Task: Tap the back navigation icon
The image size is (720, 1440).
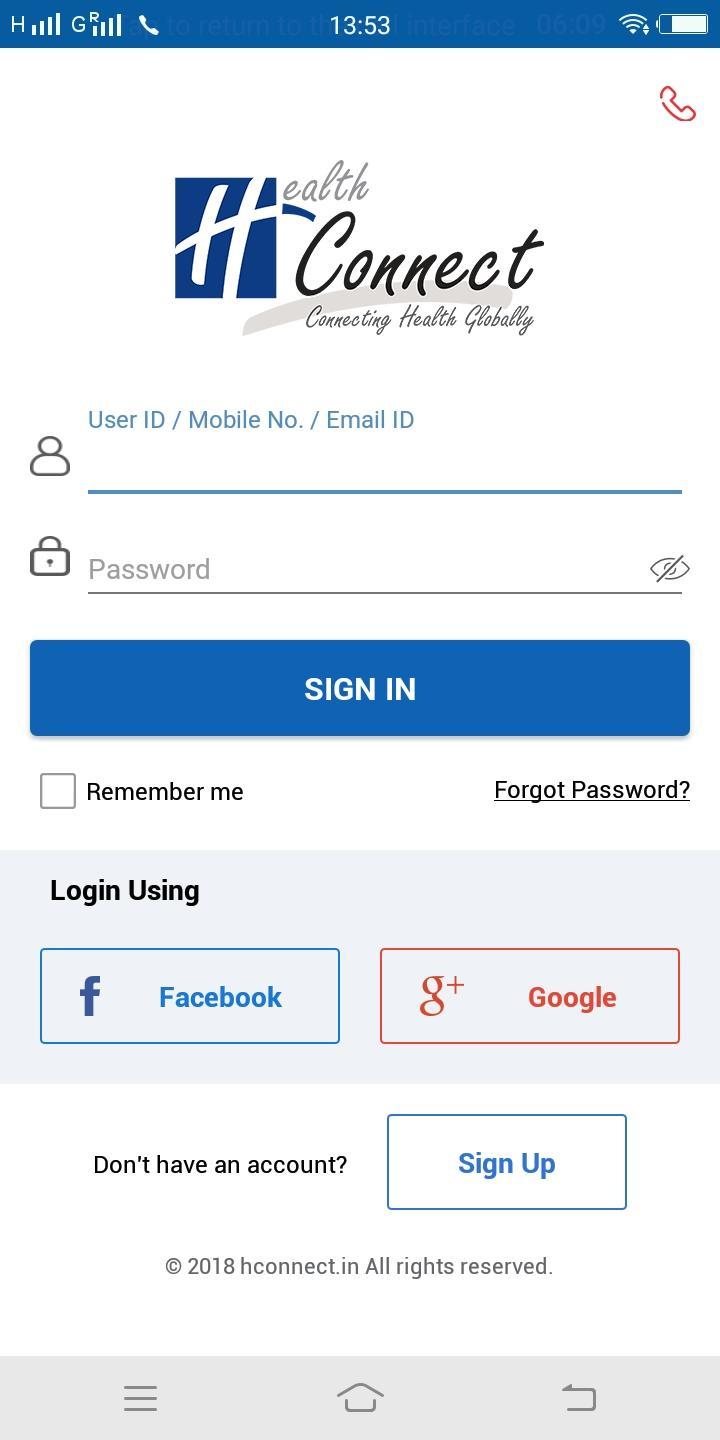Action: tap(578, 1397)
